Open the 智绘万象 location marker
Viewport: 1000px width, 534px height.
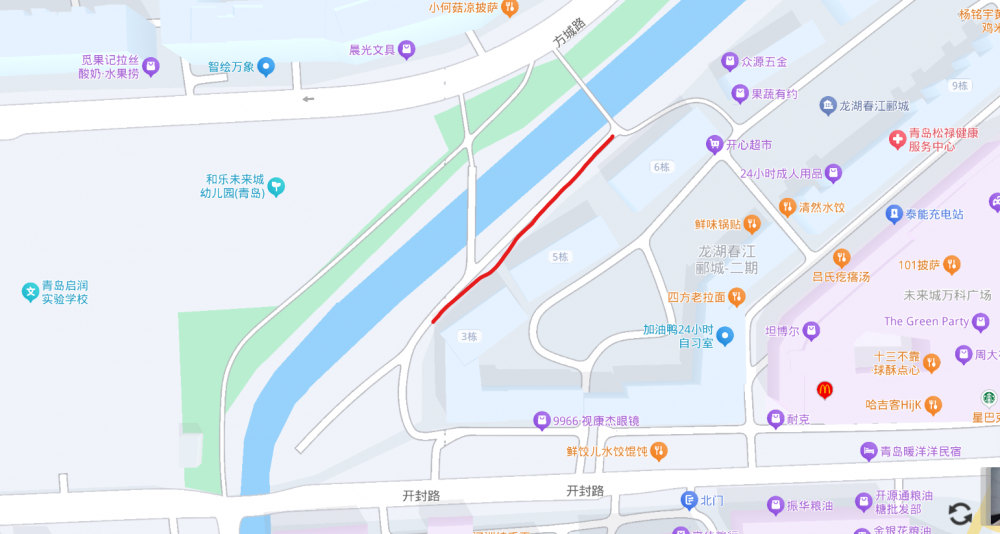click(266, 67)
